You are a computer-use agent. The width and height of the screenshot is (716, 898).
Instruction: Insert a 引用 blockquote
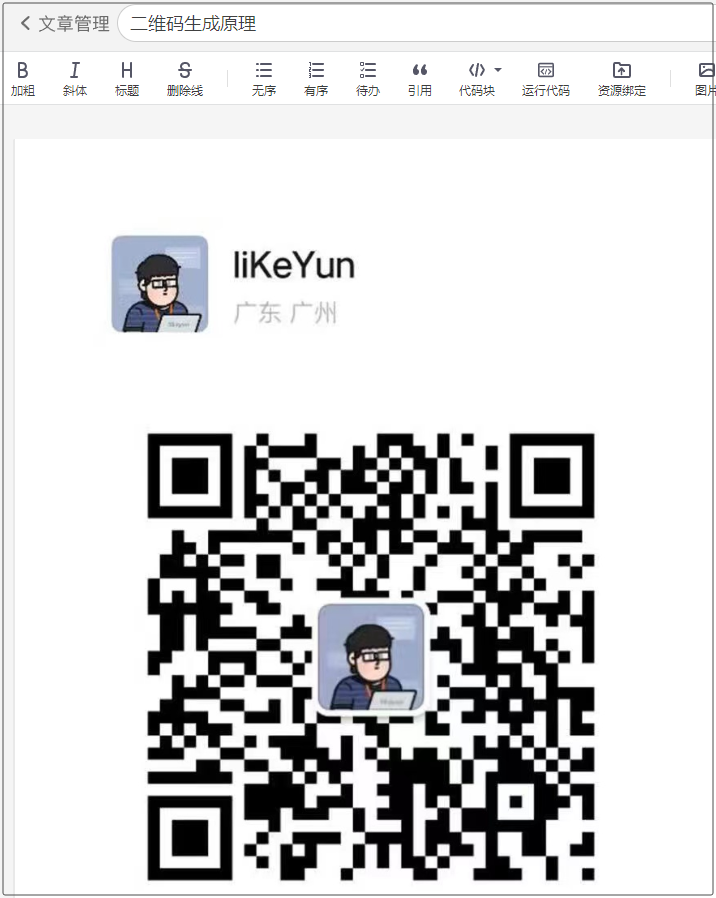tap(420, 78)
